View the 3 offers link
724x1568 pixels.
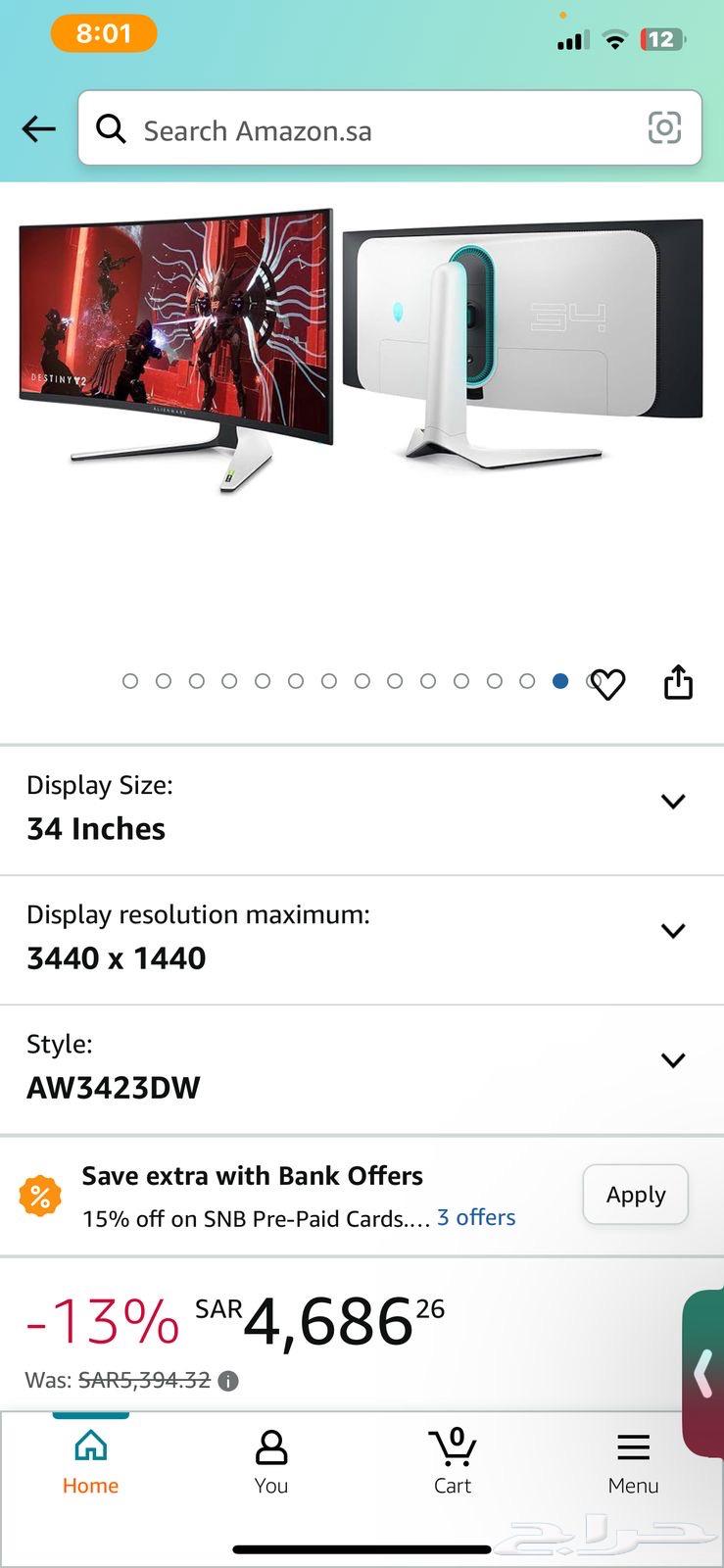click(x=476, y=1217)
